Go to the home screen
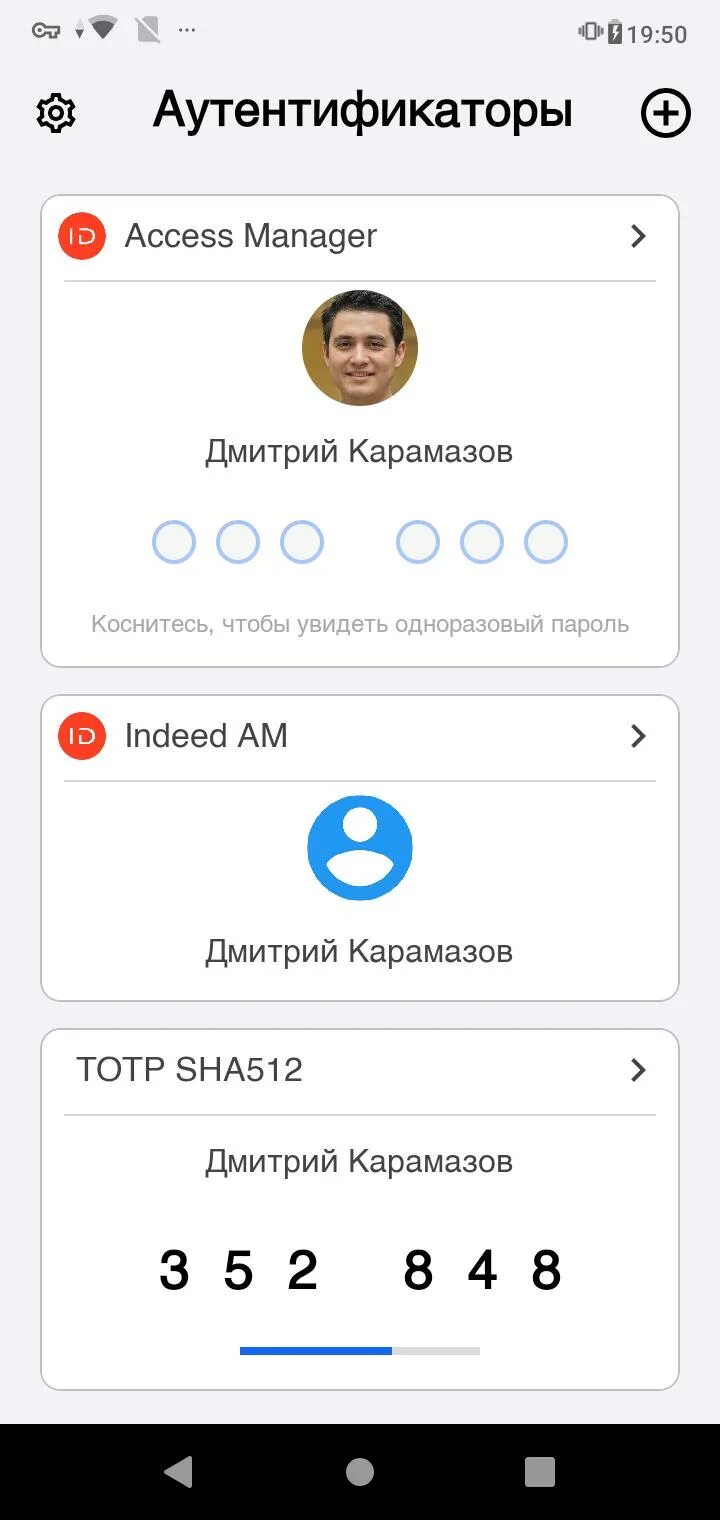 coord(360,1471)
